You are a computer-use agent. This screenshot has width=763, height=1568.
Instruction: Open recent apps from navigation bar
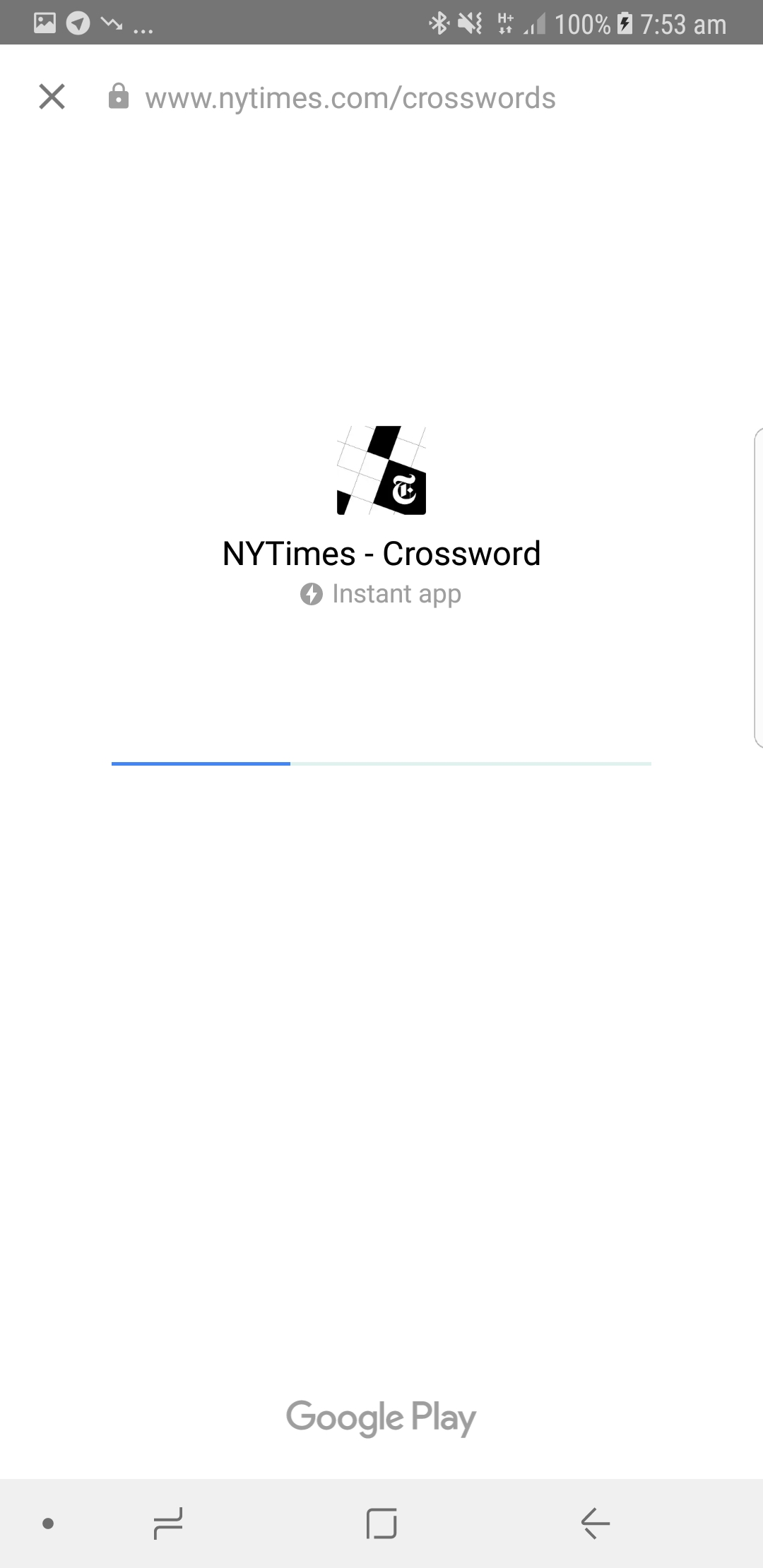pyautogui.click(x=168, y=1523)
